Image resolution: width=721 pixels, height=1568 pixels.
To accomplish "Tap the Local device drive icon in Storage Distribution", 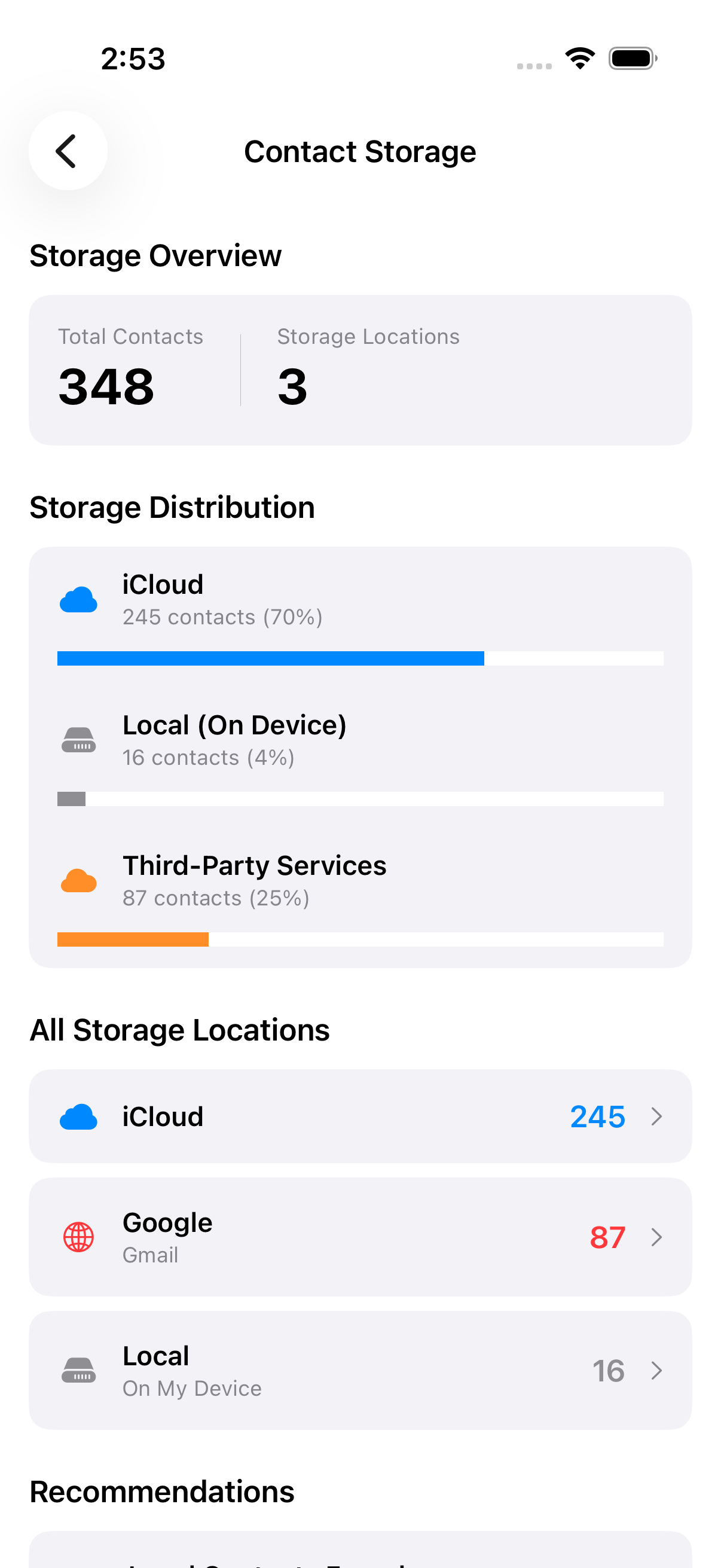I will [x=78, y=739].
